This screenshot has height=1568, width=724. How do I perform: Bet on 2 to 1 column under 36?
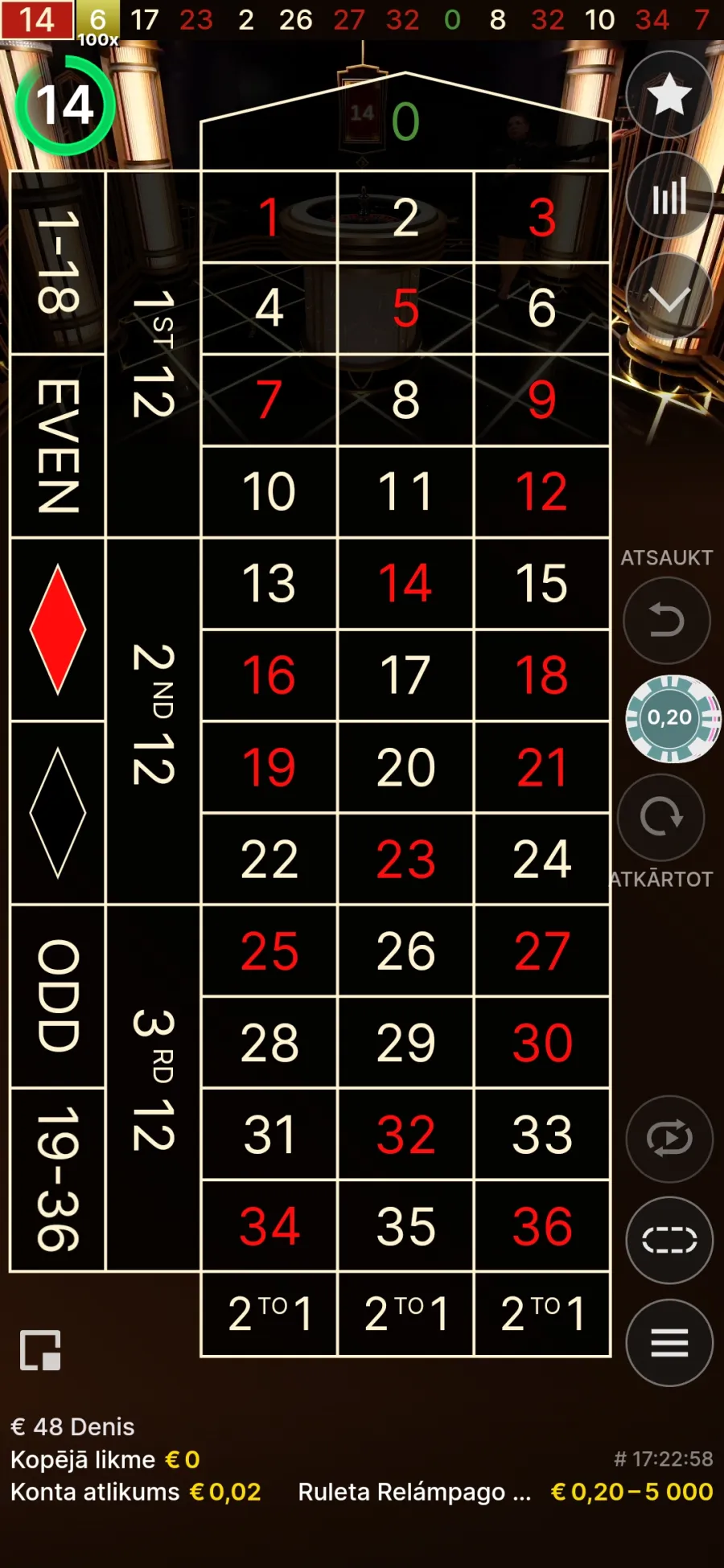(x=542, y=1314)
